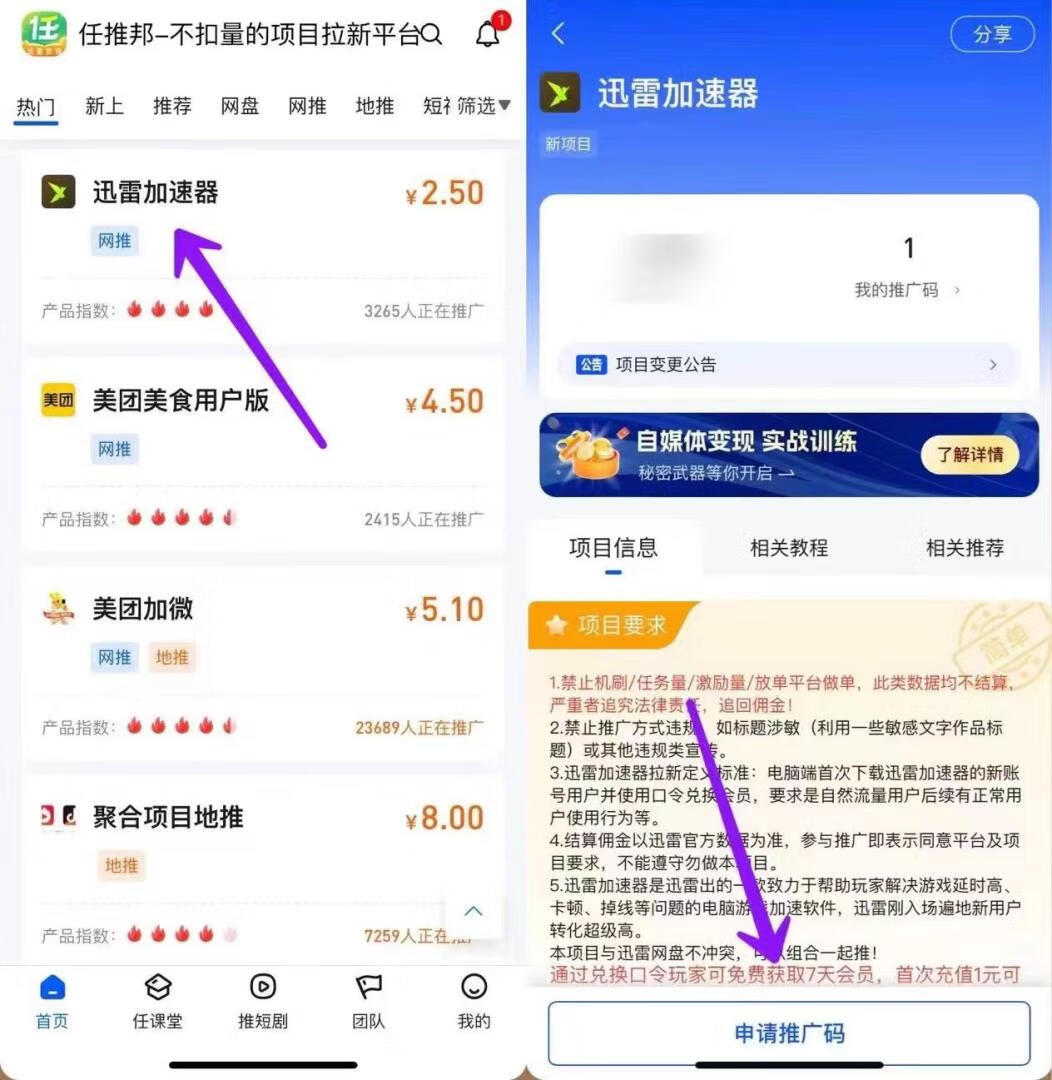The width and height of the screenshot is (1052, 1080).
Task: Switch to the 新上 tab
Action: point(104,105)
